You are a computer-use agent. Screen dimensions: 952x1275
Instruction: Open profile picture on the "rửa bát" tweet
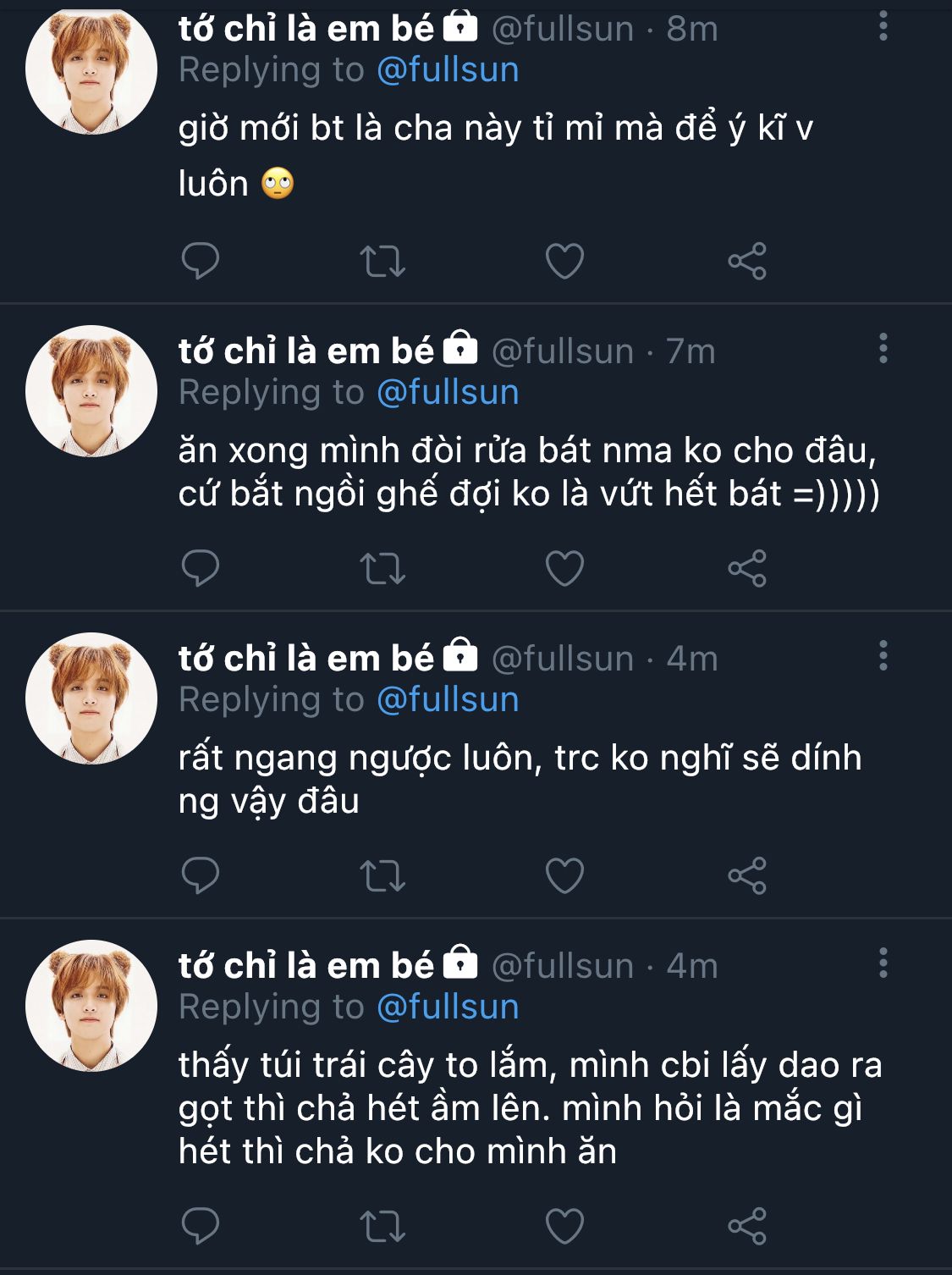coord(91,392)
